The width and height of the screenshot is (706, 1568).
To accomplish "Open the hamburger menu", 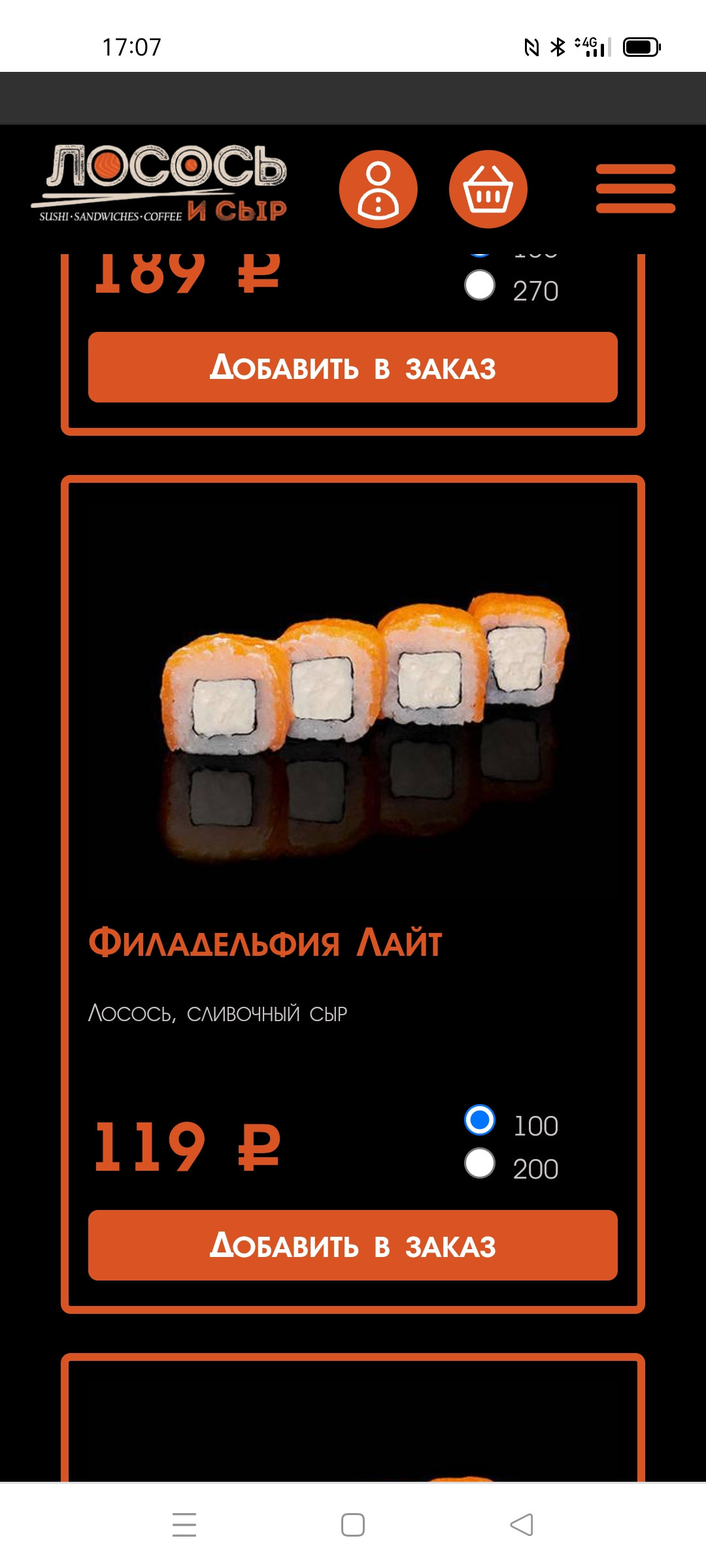I will coord(635,189).
